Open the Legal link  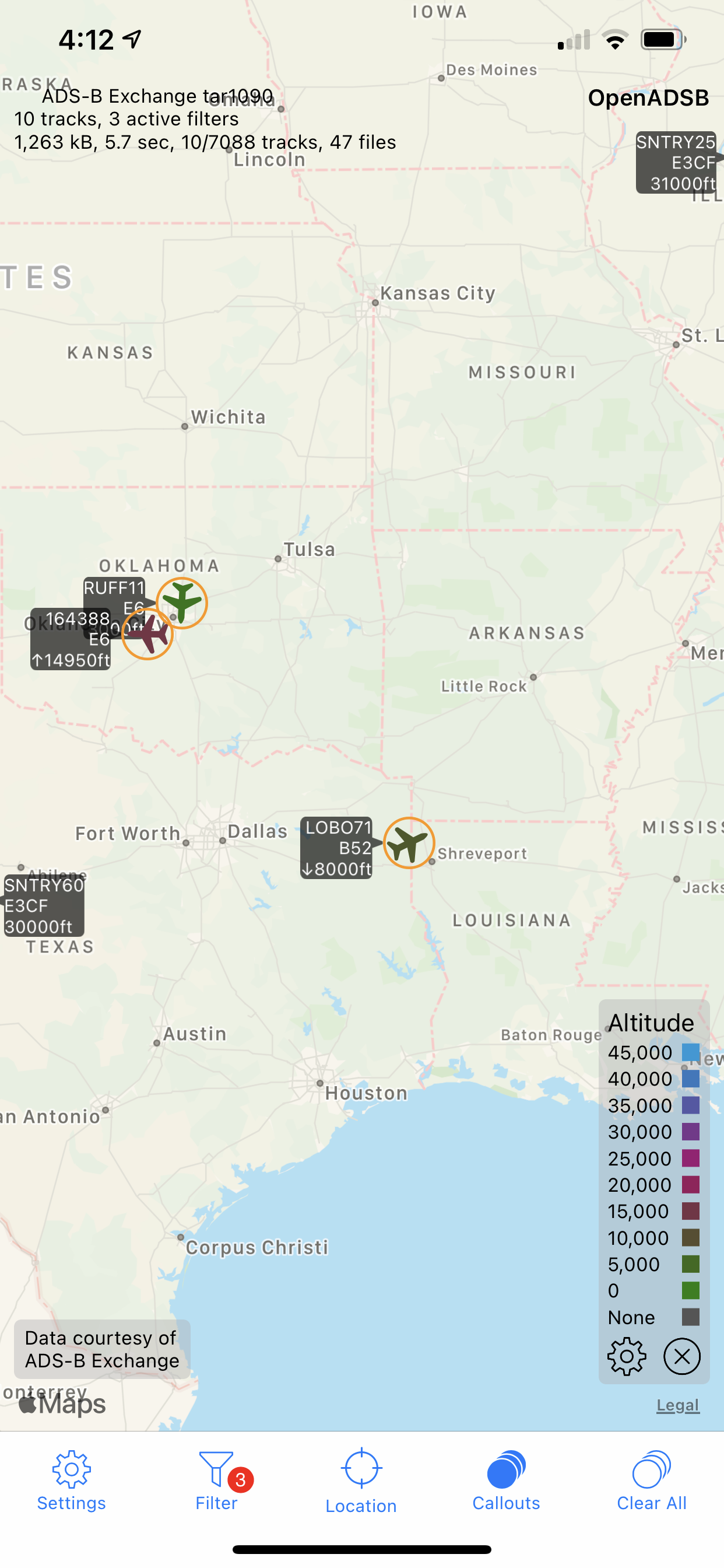678,1405
